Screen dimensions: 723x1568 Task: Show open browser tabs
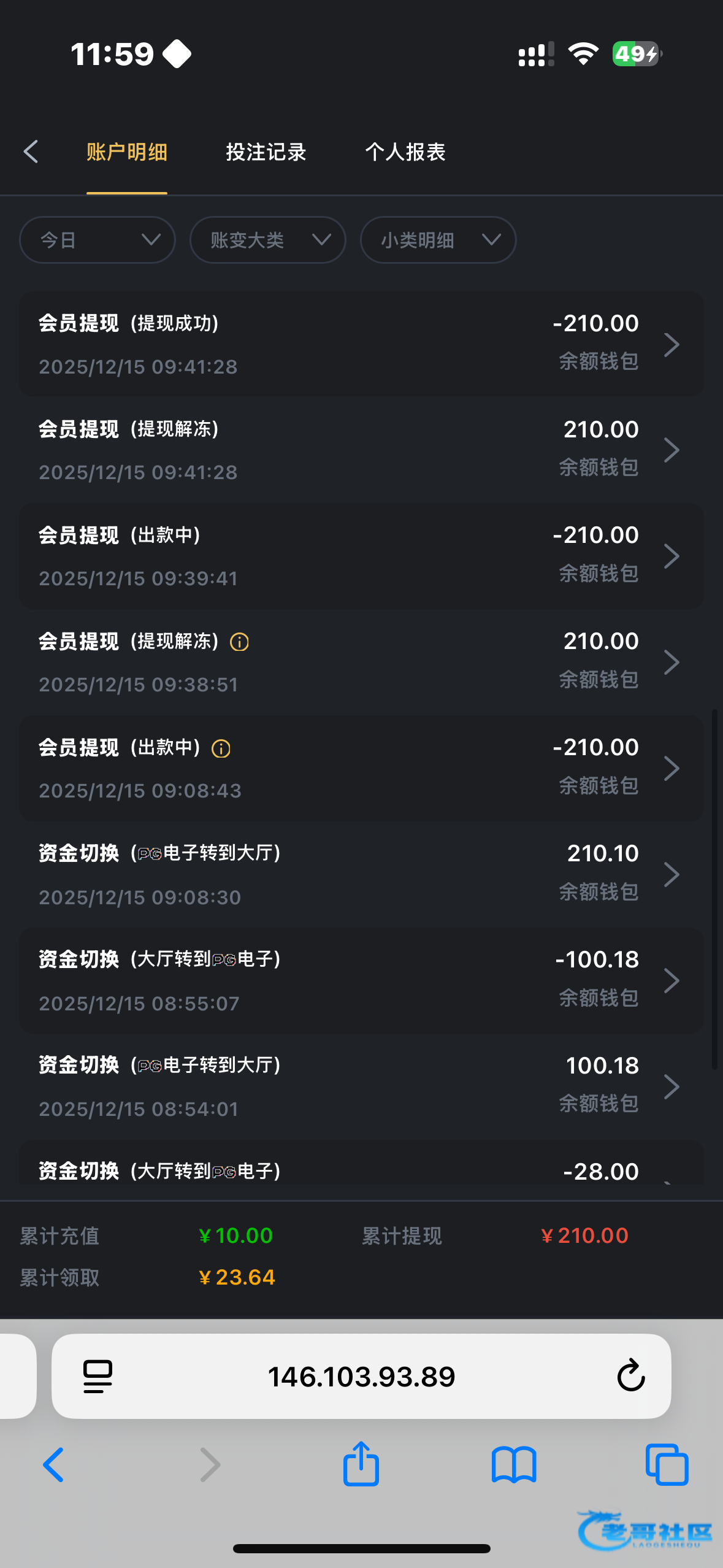pyautogui.click(x=667, y=1465)
